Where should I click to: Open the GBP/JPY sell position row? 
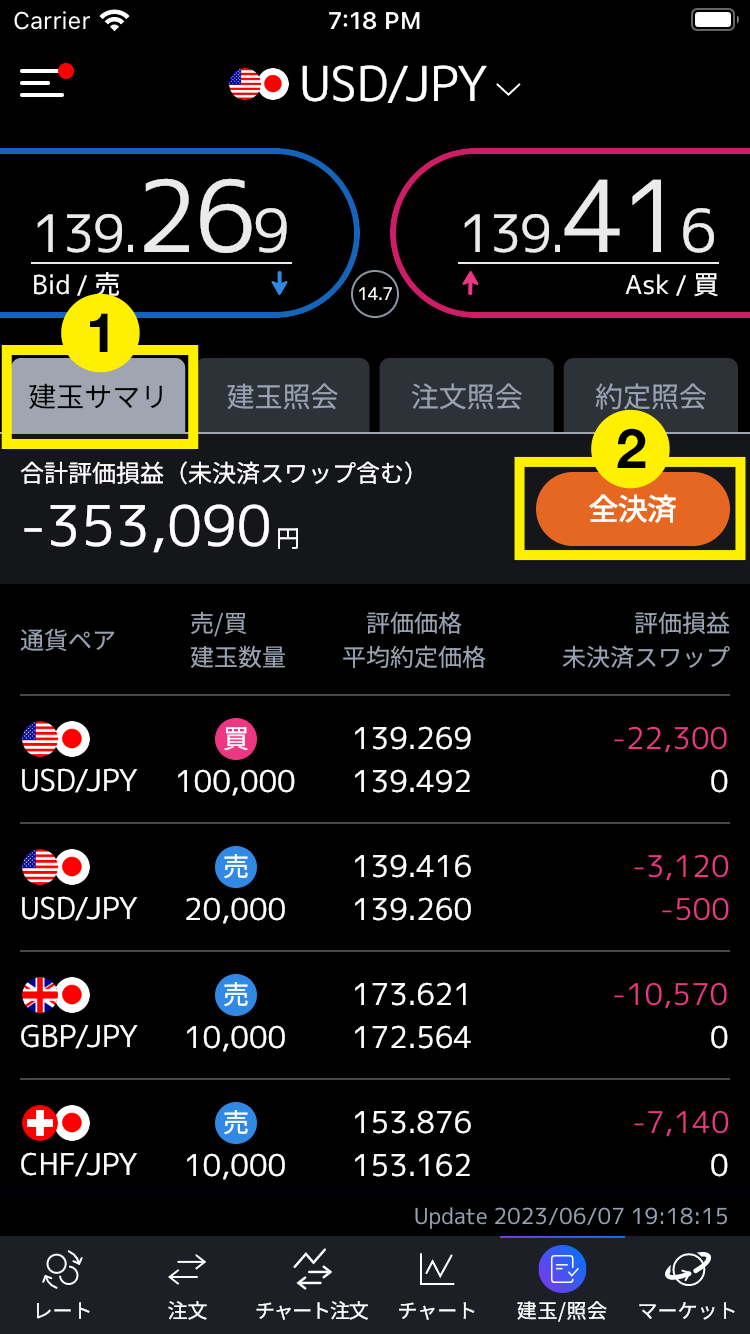(375, 1015)
